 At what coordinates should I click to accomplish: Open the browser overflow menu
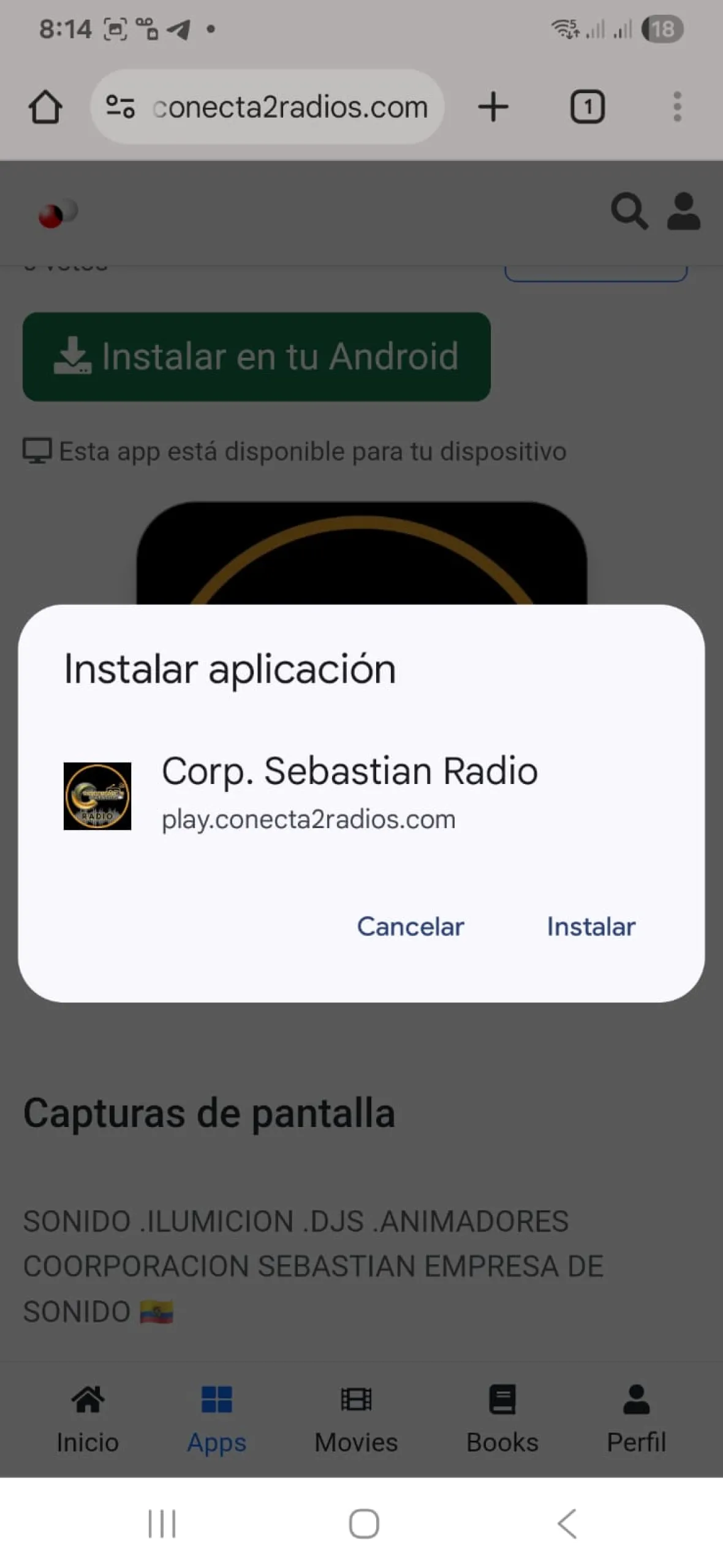tap(677, 107)
